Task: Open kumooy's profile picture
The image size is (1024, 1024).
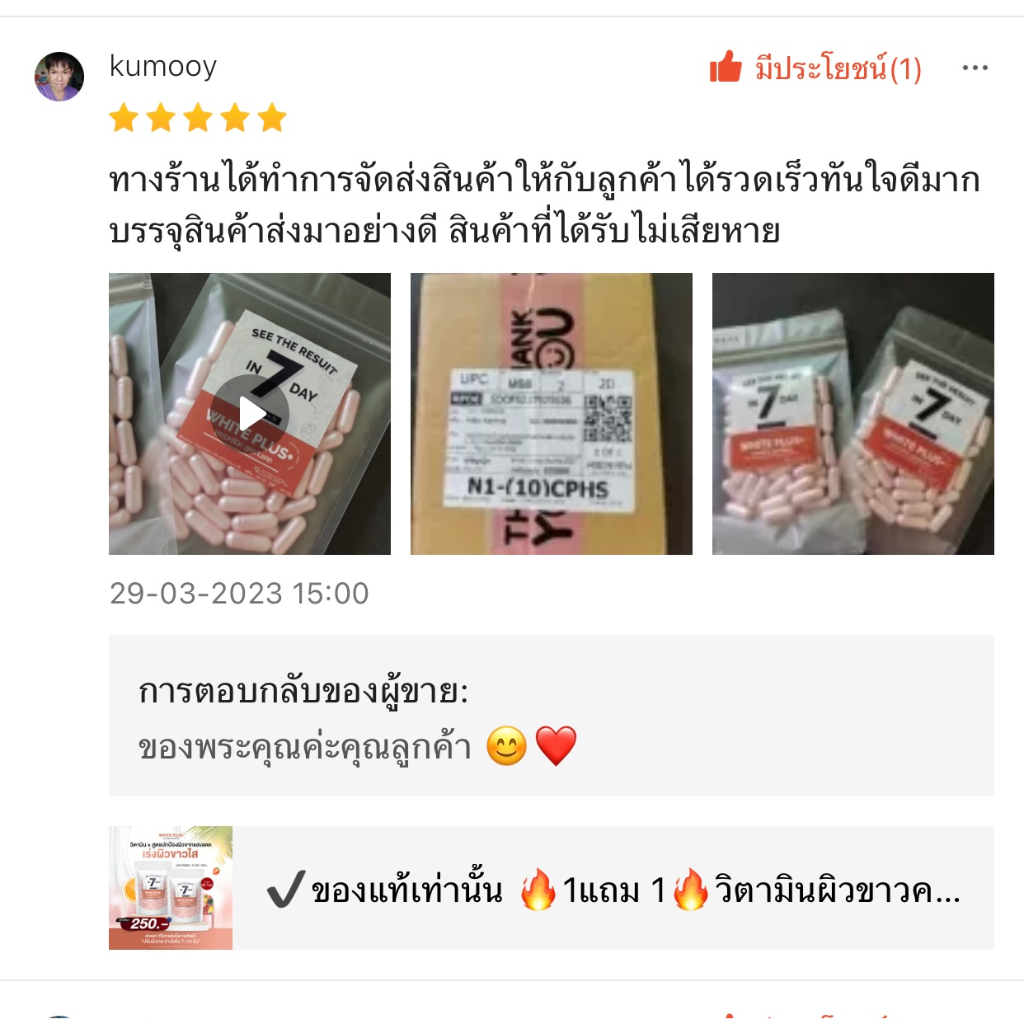Action: [x=59, y=76]
